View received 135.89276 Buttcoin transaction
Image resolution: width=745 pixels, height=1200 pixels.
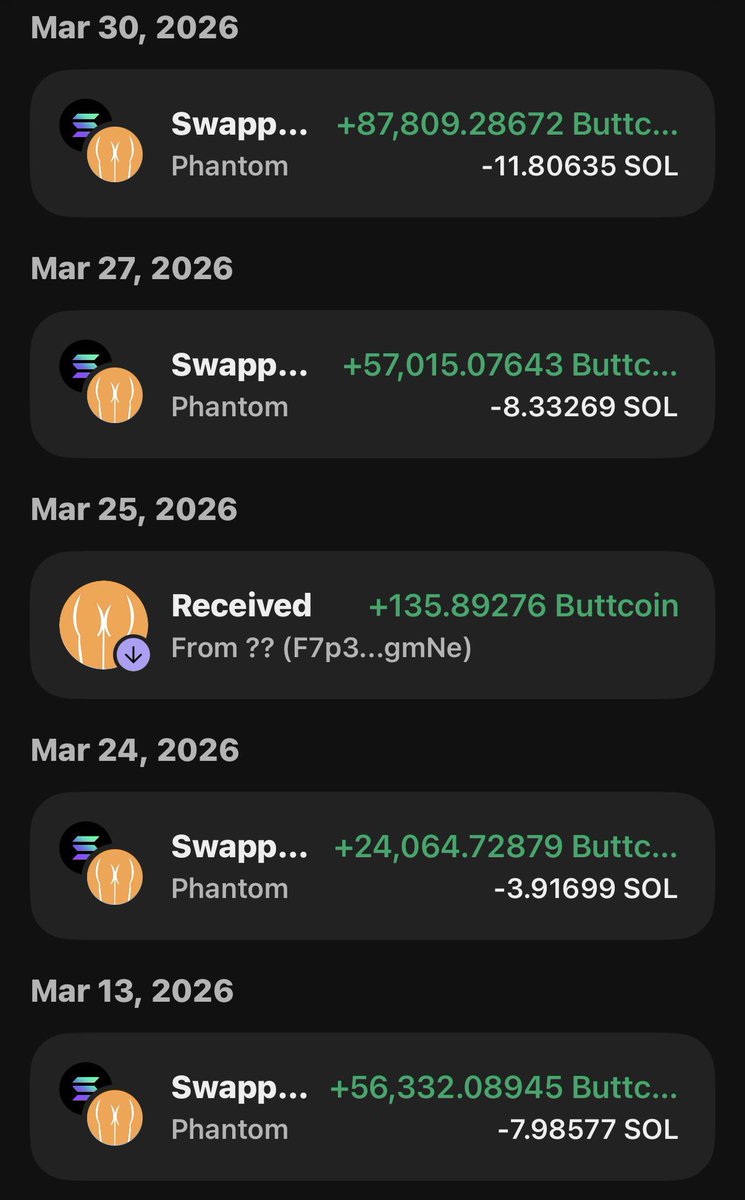pyautogui.click(x=372, y=625)
